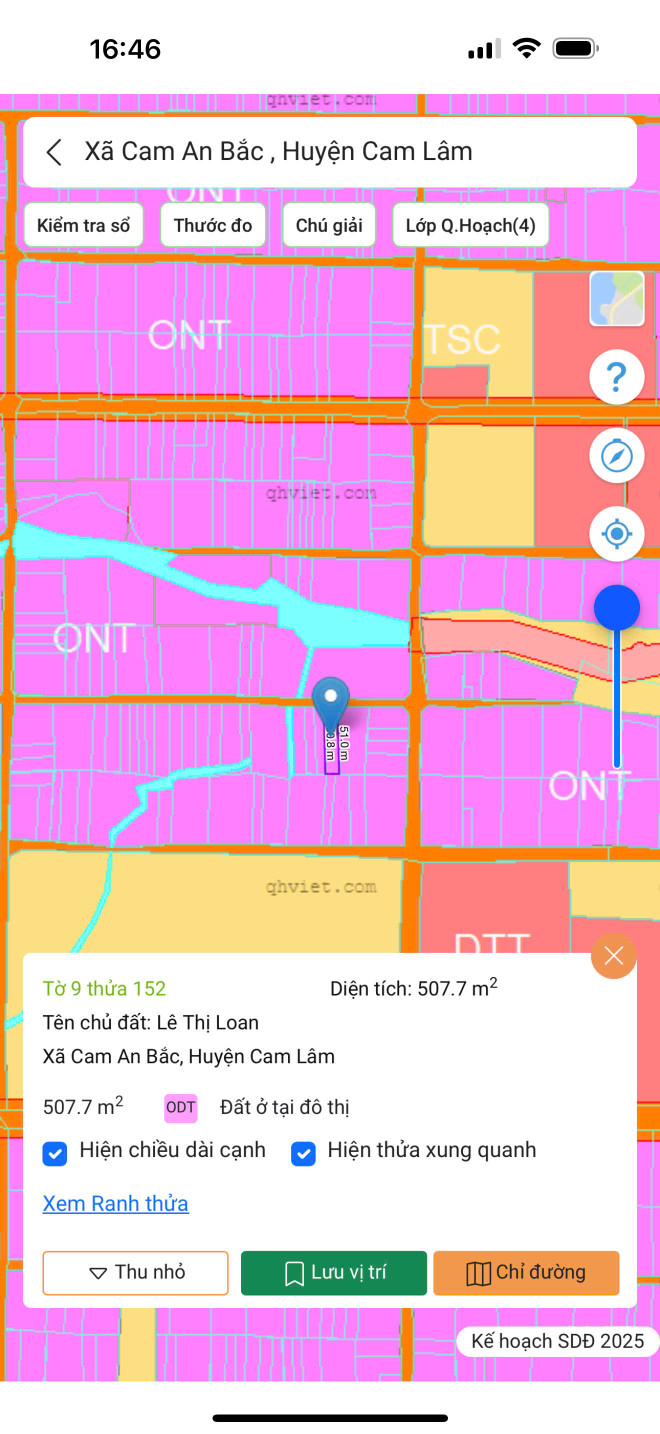
Task: Tap the map pin marker
Action: click(x=331, y=701)
